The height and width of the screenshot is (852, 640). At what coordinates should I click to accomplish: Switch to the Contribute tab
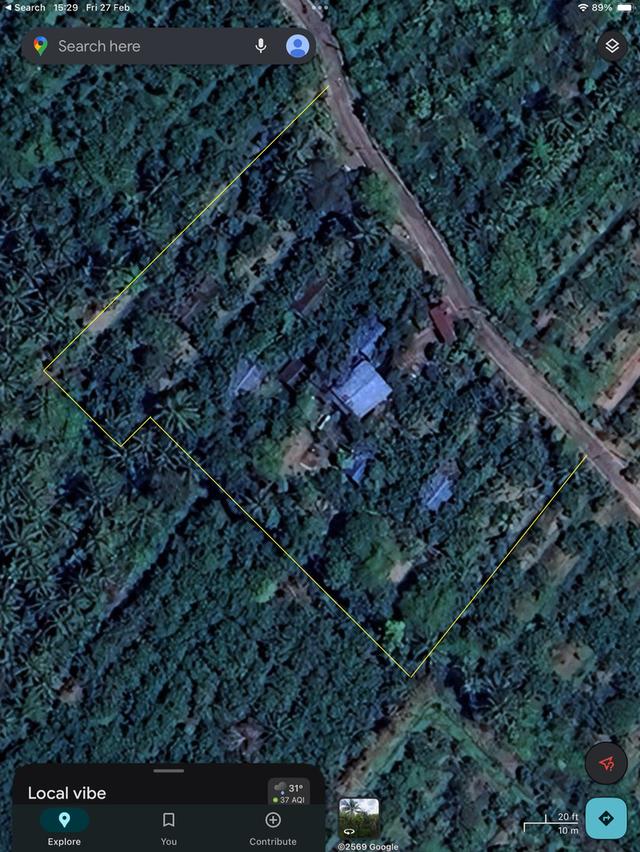(x=273, y=828)
